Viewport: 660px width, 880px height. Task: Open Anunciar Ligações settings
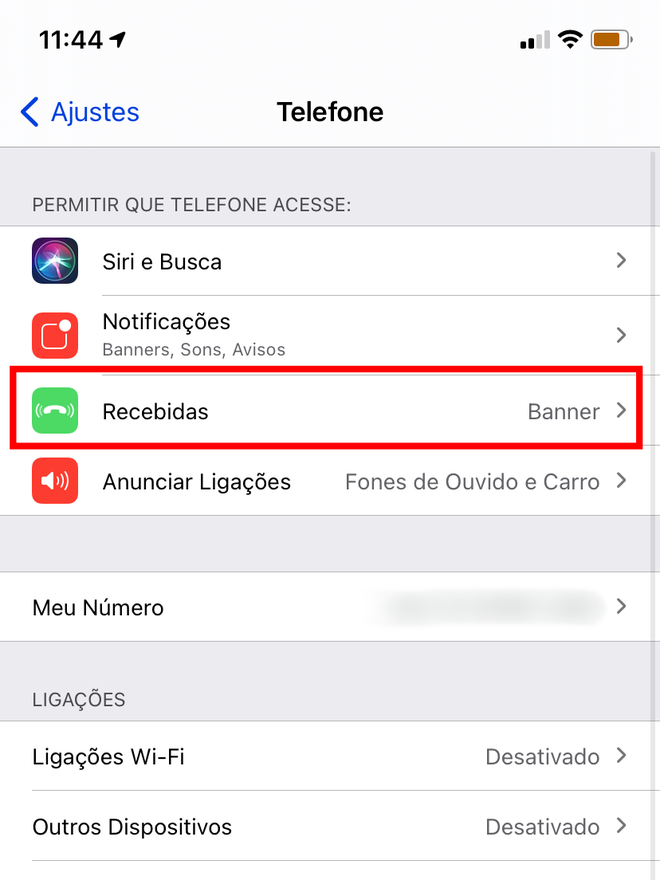pos(330,482)
